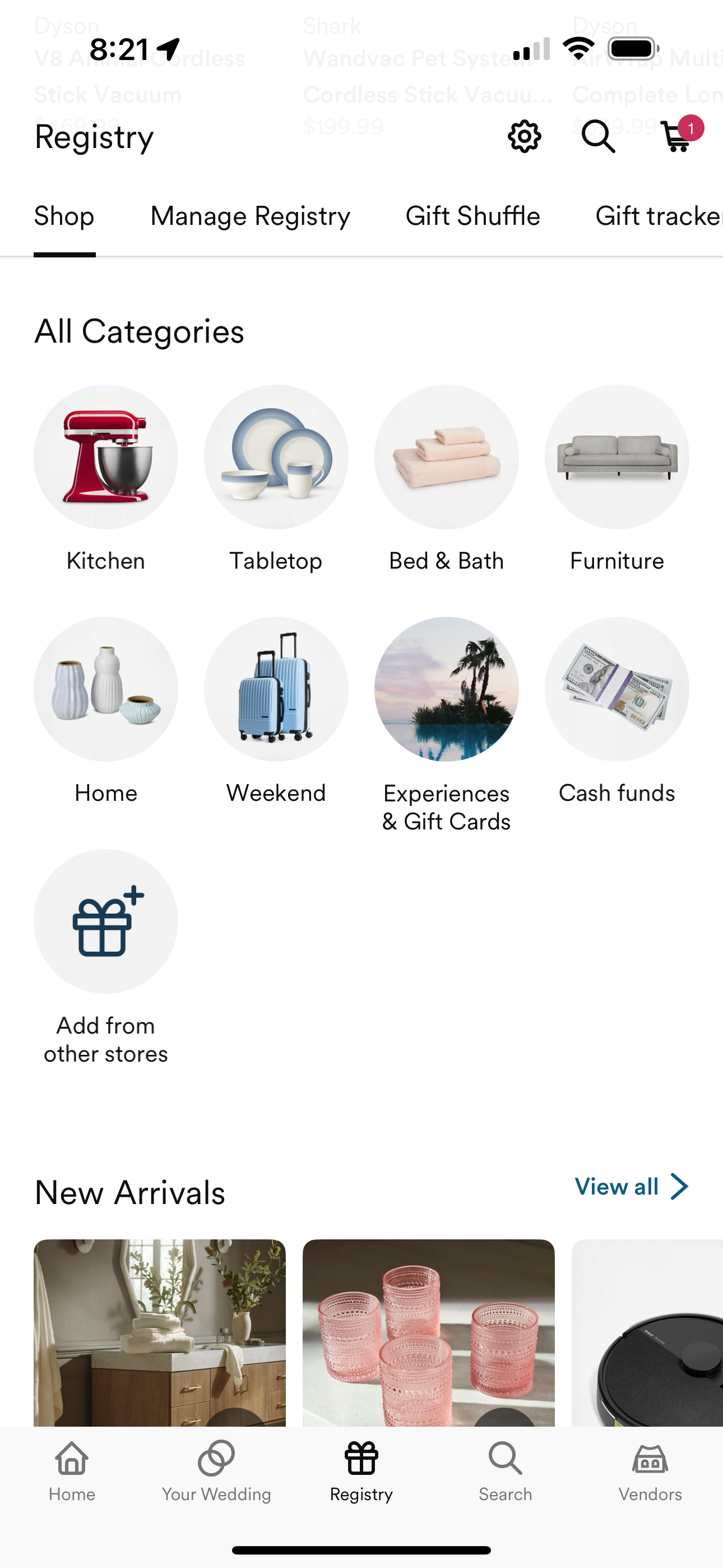View all New Arrivals
Image resolution: width=723 pixels, height=1568 pixels.
pos(631,1186)
